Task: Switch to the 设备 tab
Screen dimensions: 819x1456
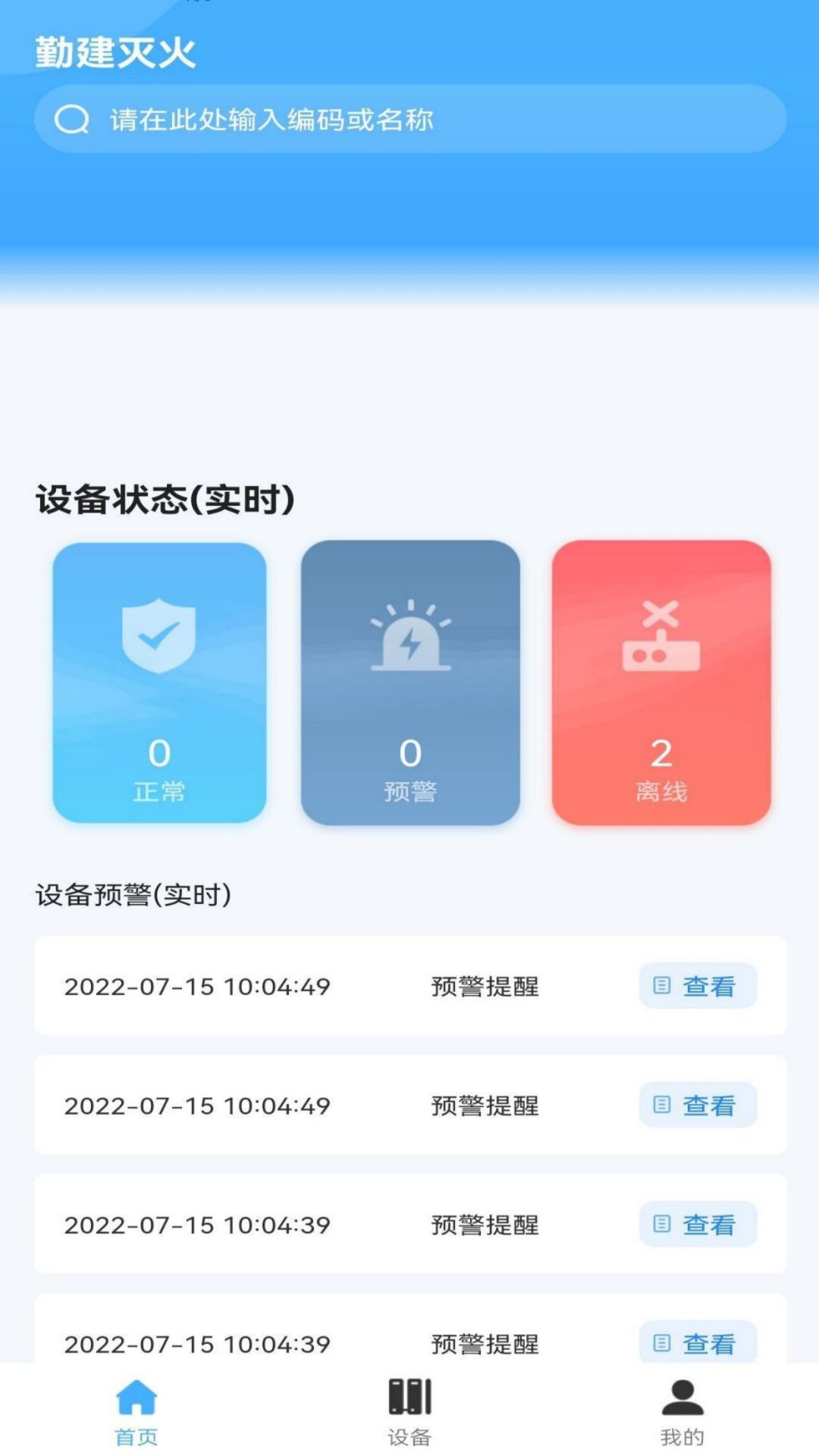Action: point(409,1412)
